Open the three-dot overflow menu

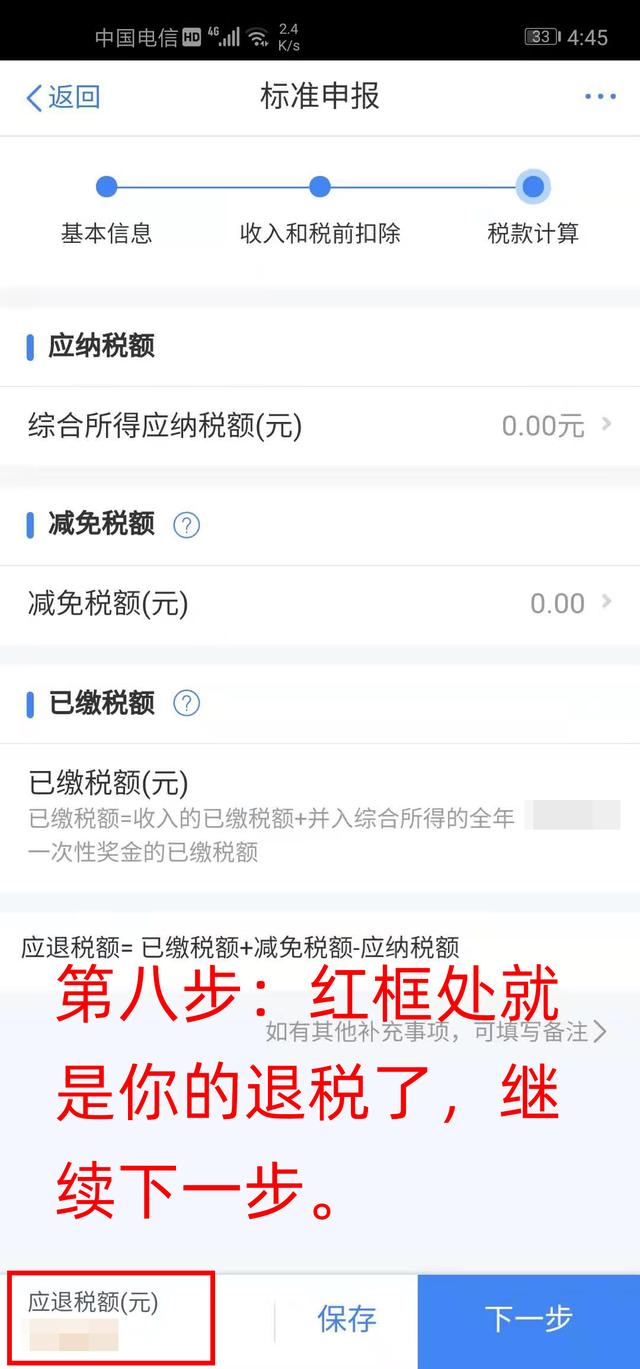point(600,97)
